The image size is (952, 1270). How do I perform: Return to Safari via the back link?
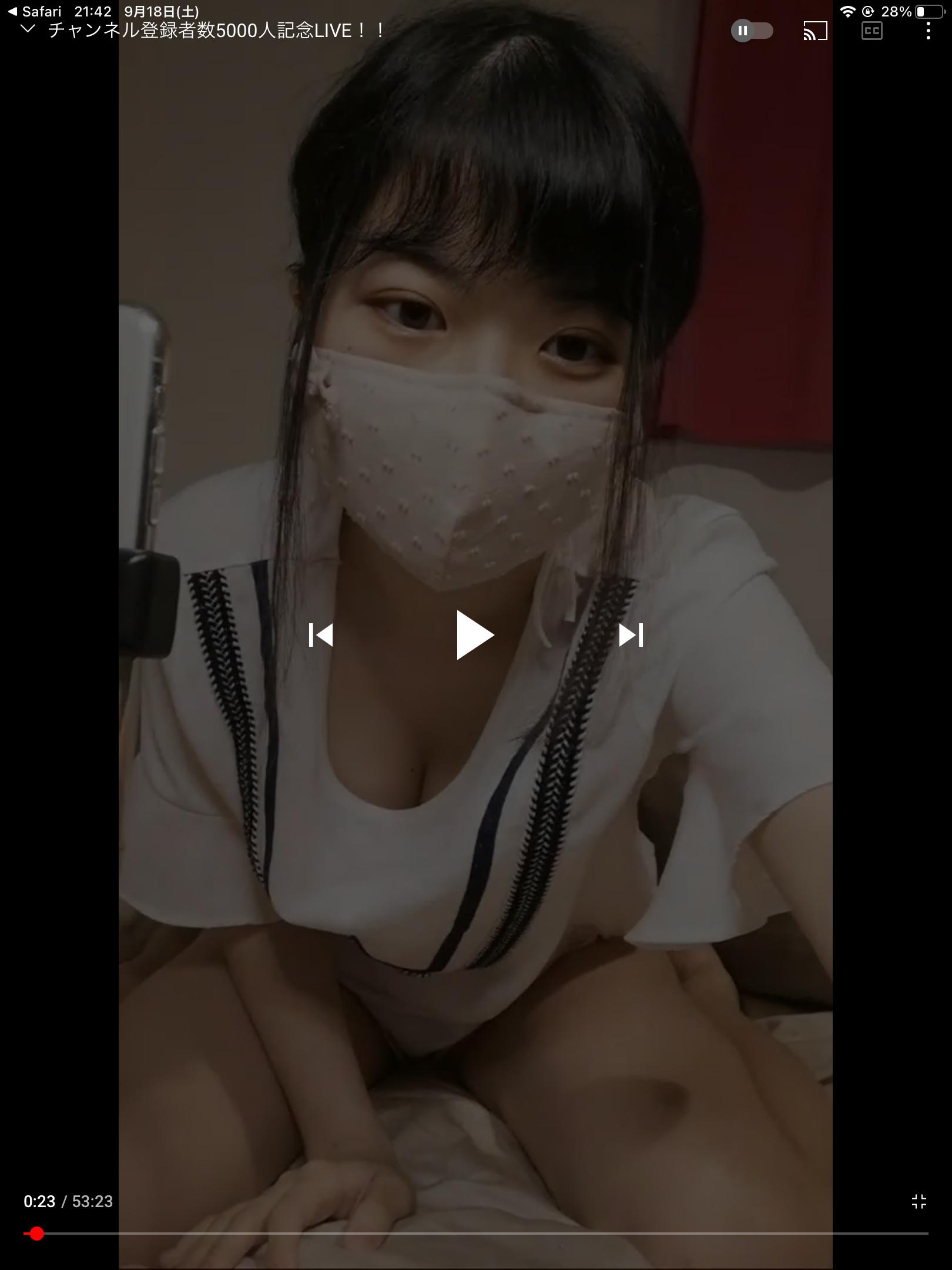(x=34, y=11)
